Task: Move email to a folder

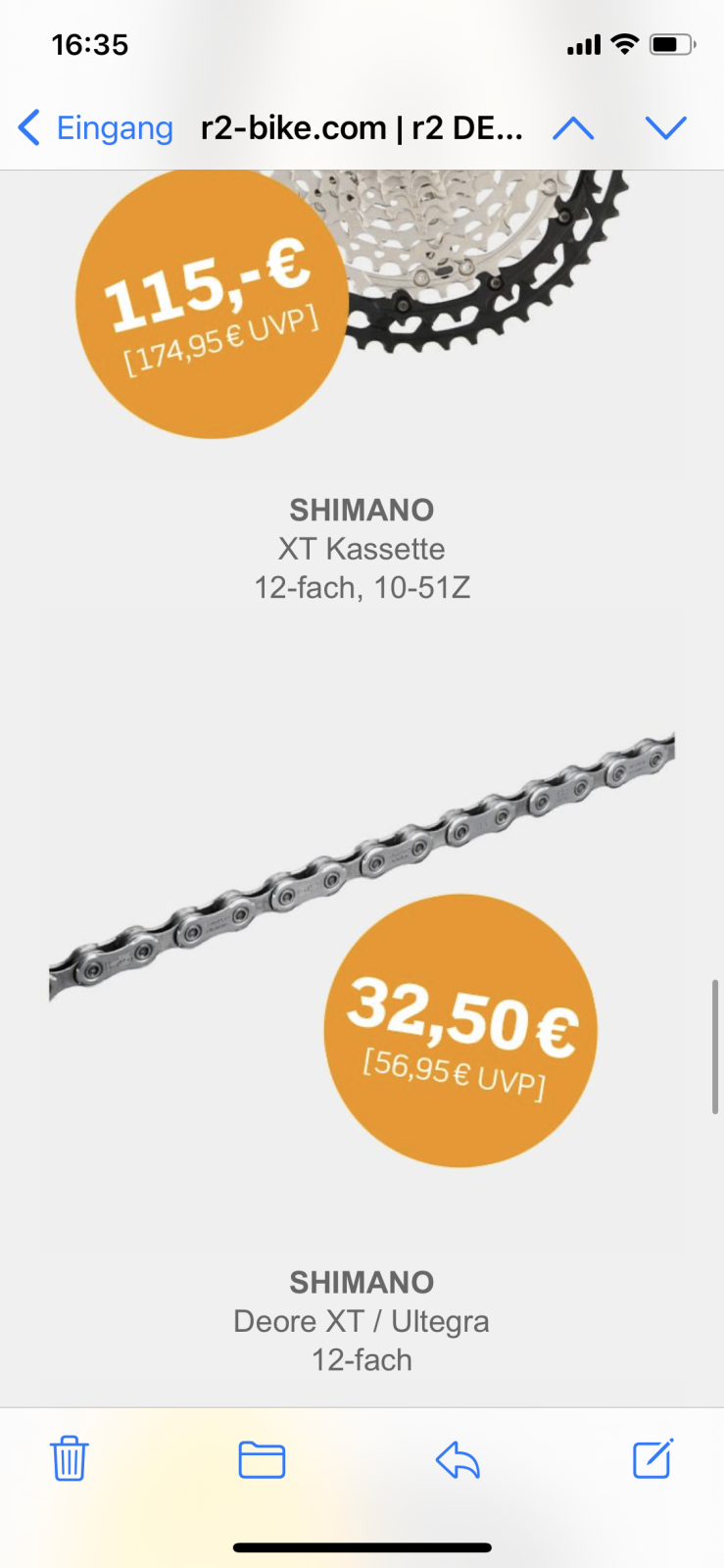Action: pos(262,1459)
